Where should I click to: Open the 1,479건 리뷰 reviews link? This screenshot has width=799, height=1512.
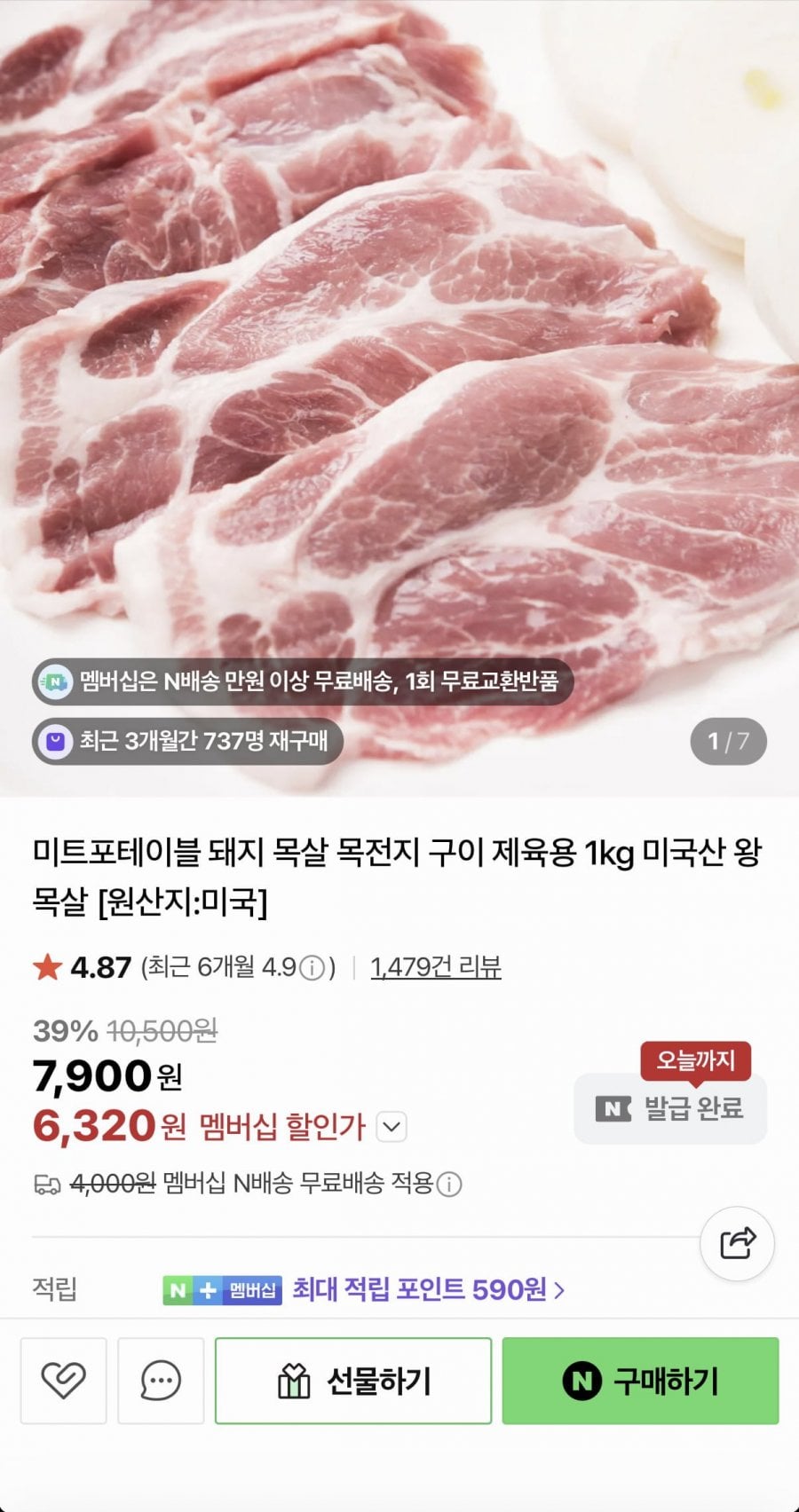(x=435, y=967)
